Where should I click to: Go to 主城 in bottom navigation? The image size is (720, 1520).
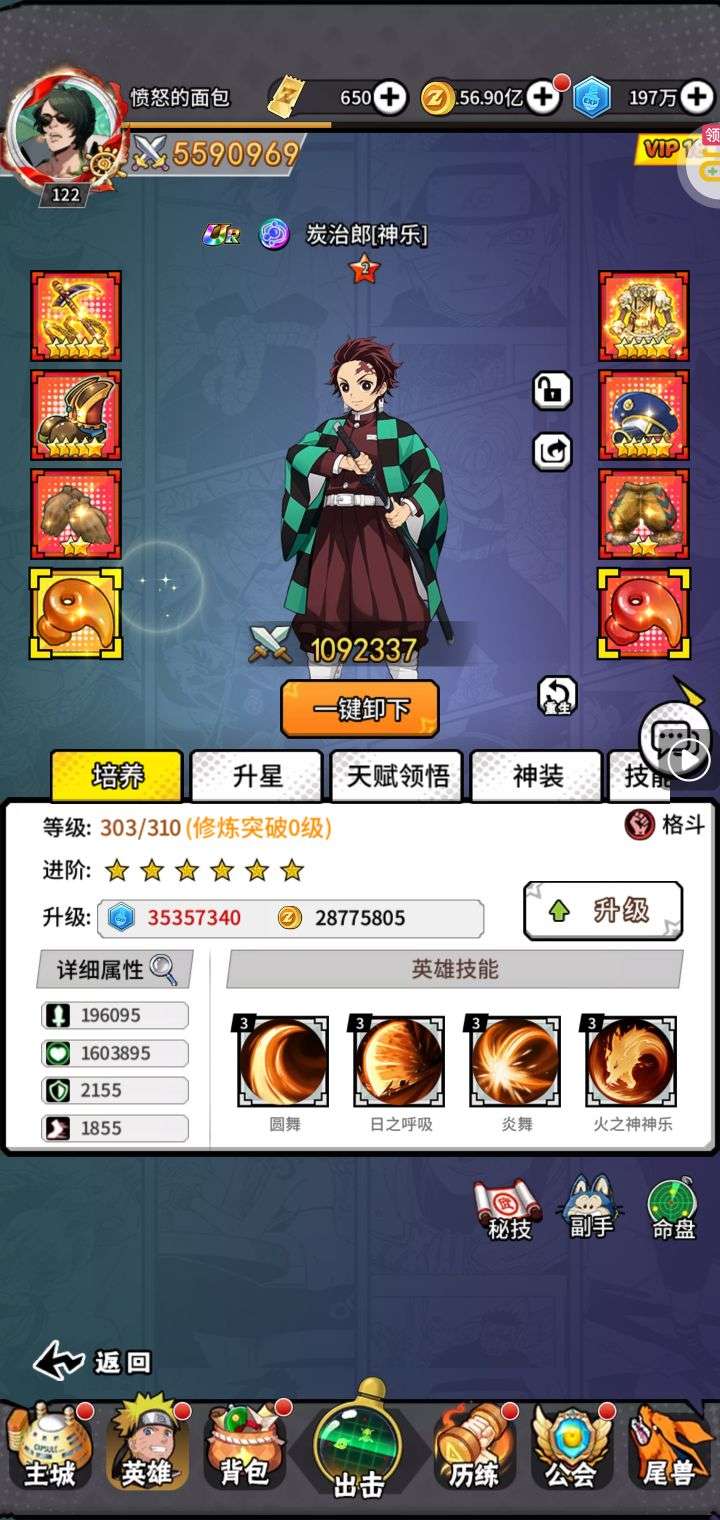pos(50,1448)
